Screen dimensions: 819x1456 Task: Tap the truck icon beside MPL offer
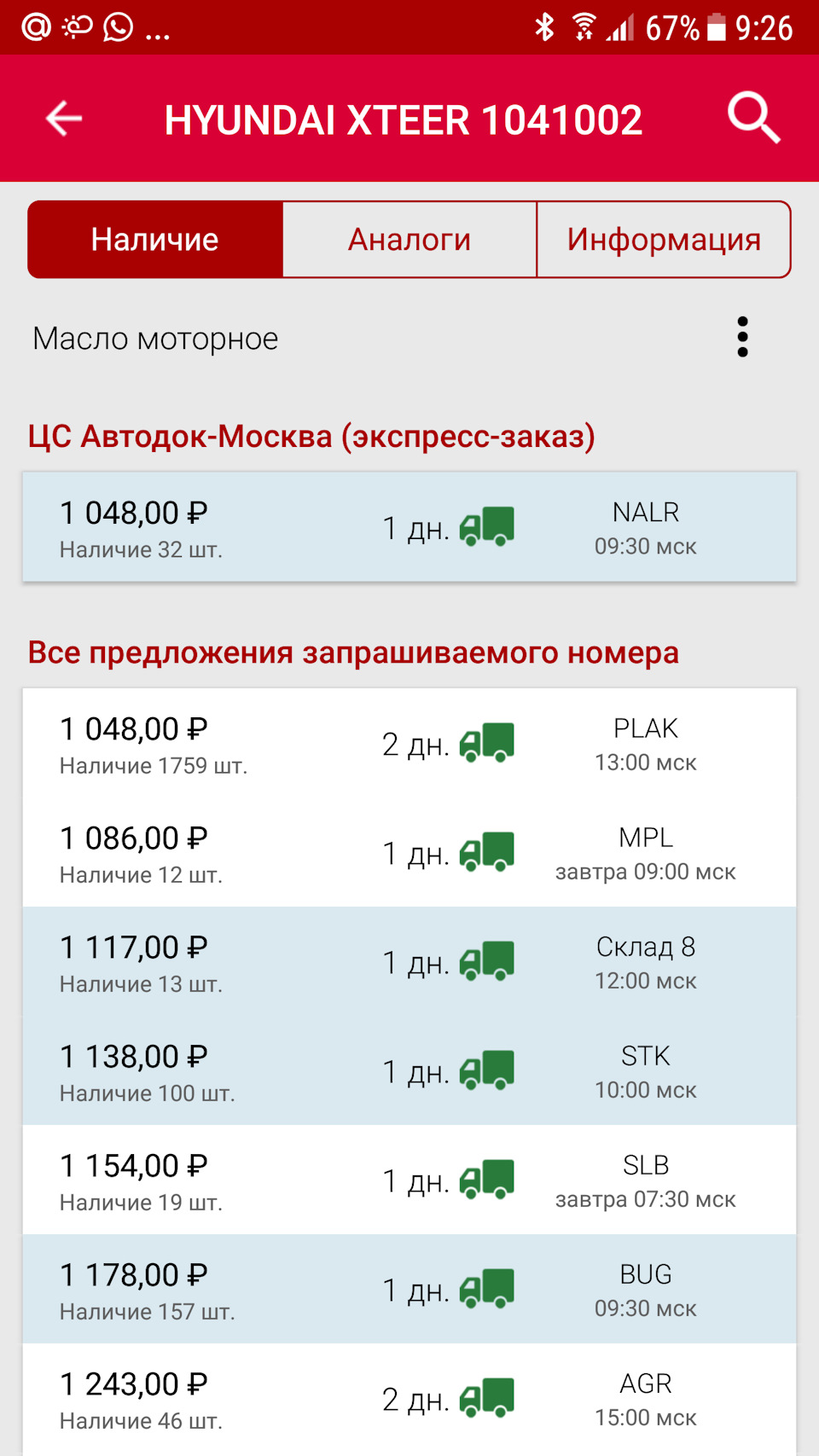(x=488, y=852)
